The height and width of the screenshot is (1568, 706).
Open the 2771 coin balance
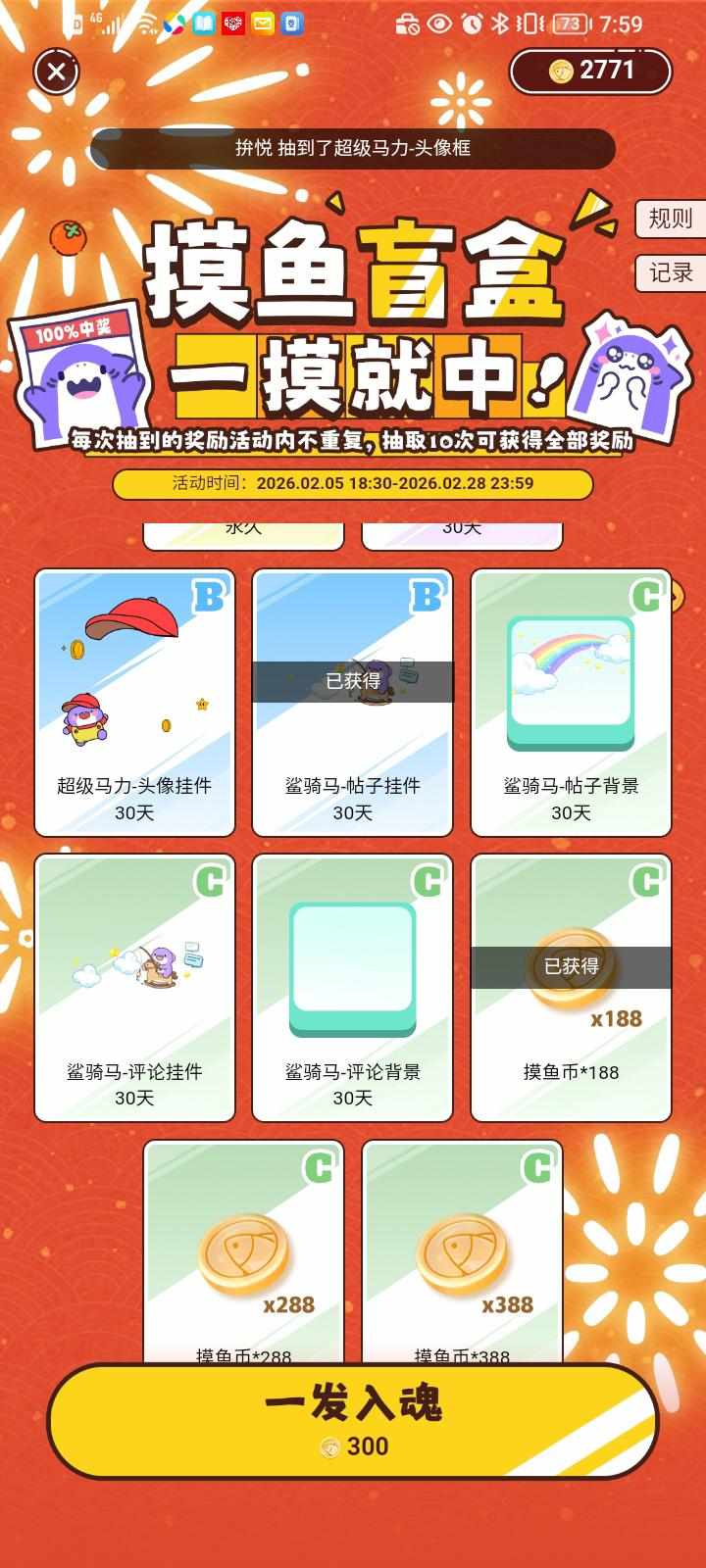(x=590, y=71)
